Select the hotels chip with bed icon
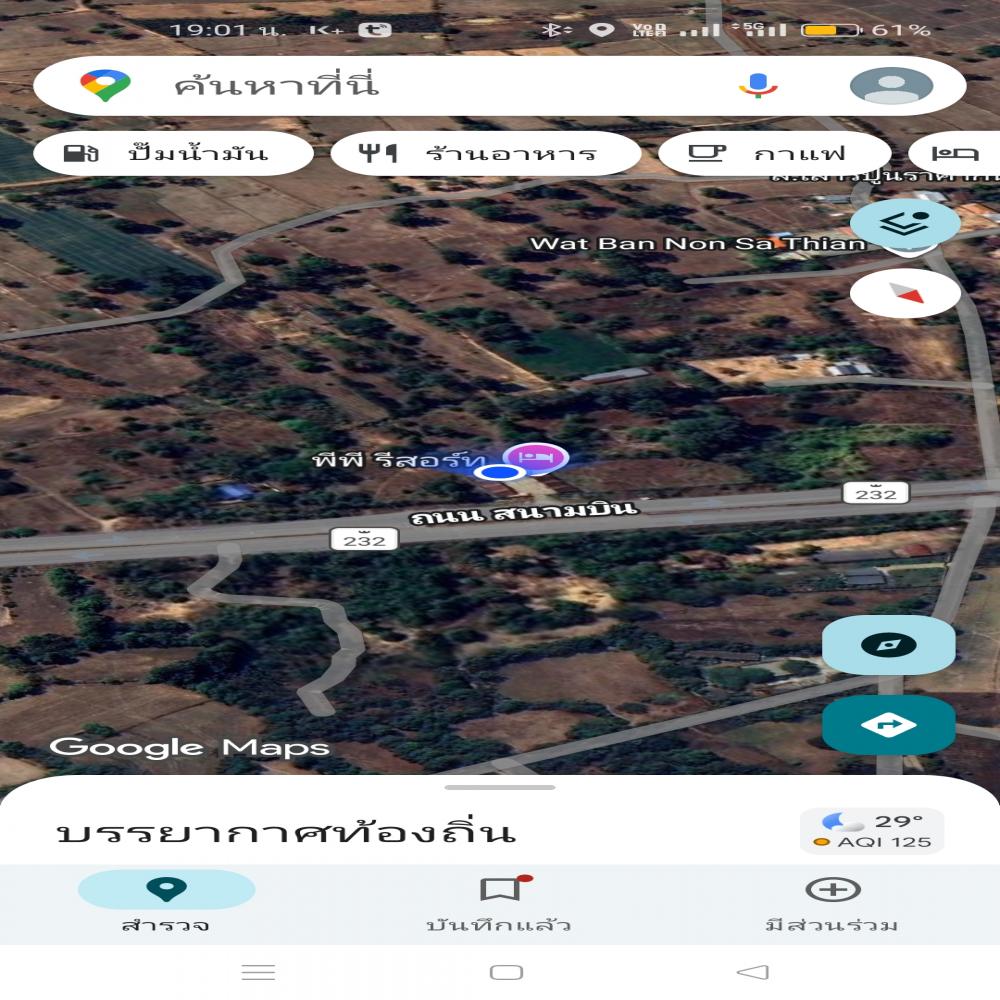 (956, 154)
